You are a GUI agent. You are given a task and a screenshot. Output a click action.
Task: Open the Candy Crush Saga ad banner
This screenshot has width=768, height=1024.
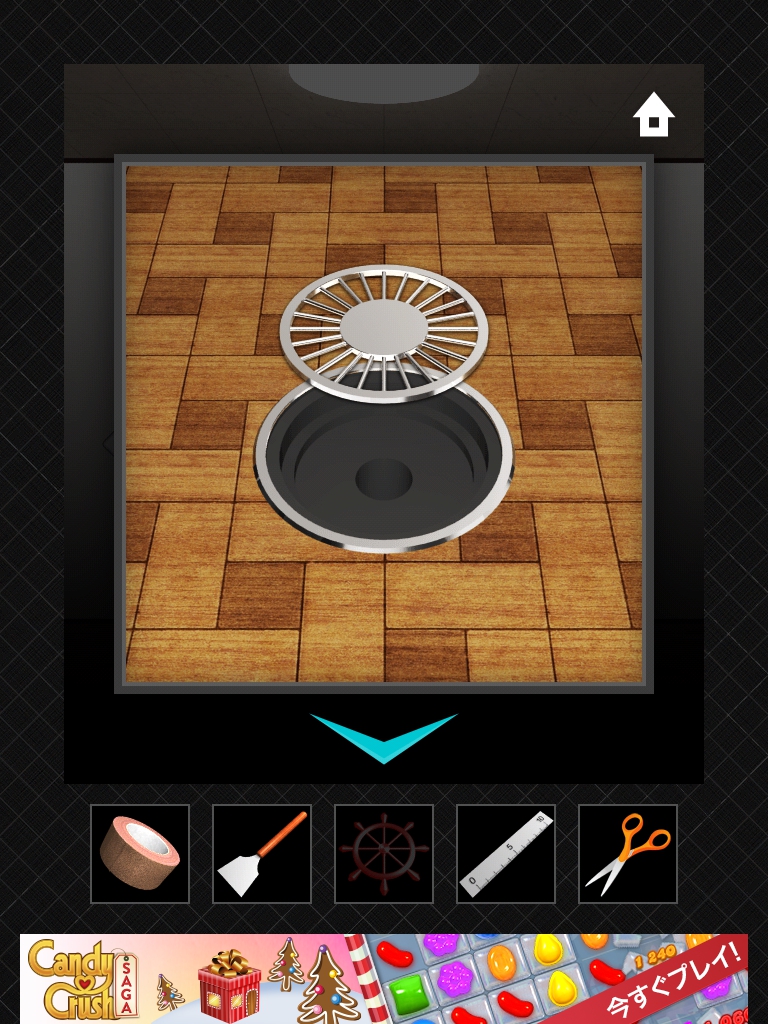coord(384,978)
